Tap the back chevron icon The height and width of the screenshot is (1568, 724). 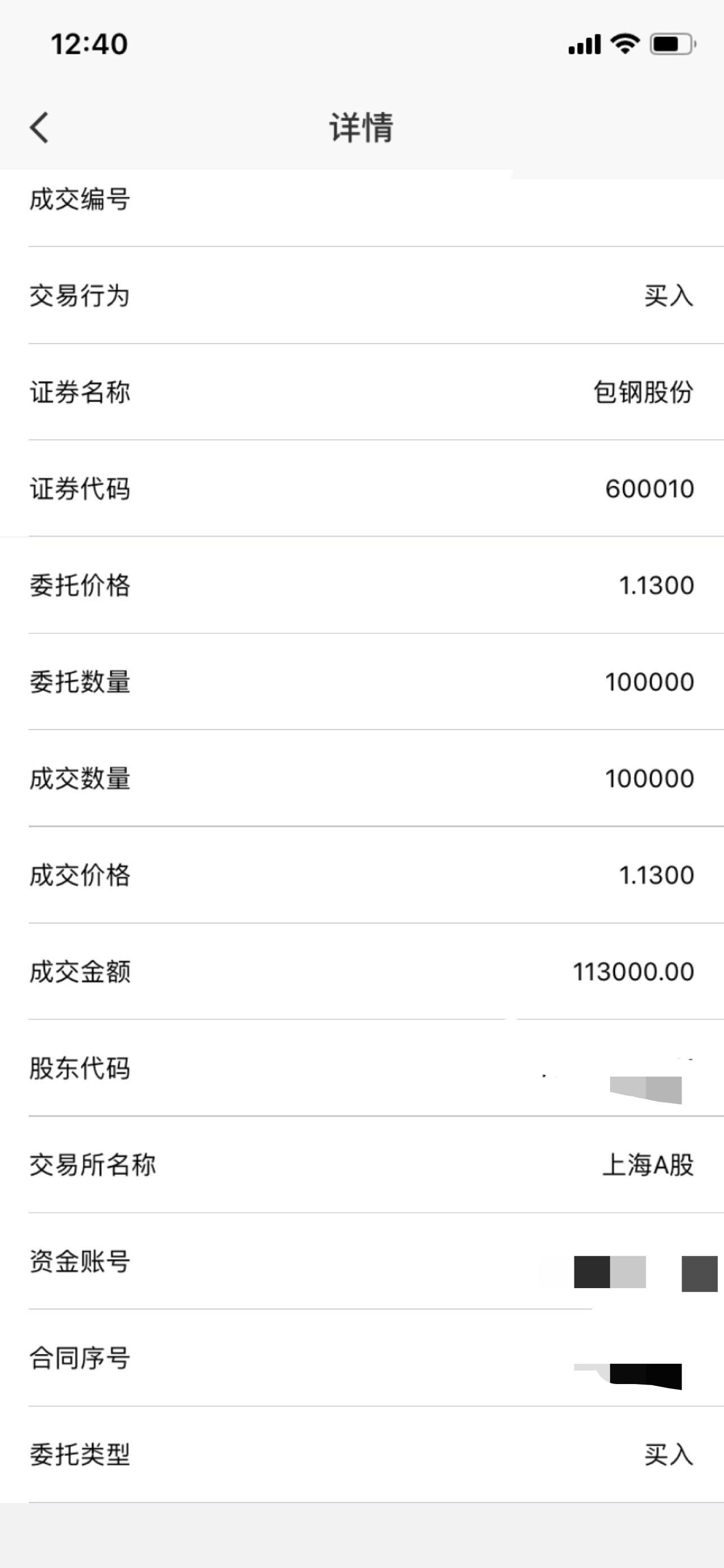38,126
